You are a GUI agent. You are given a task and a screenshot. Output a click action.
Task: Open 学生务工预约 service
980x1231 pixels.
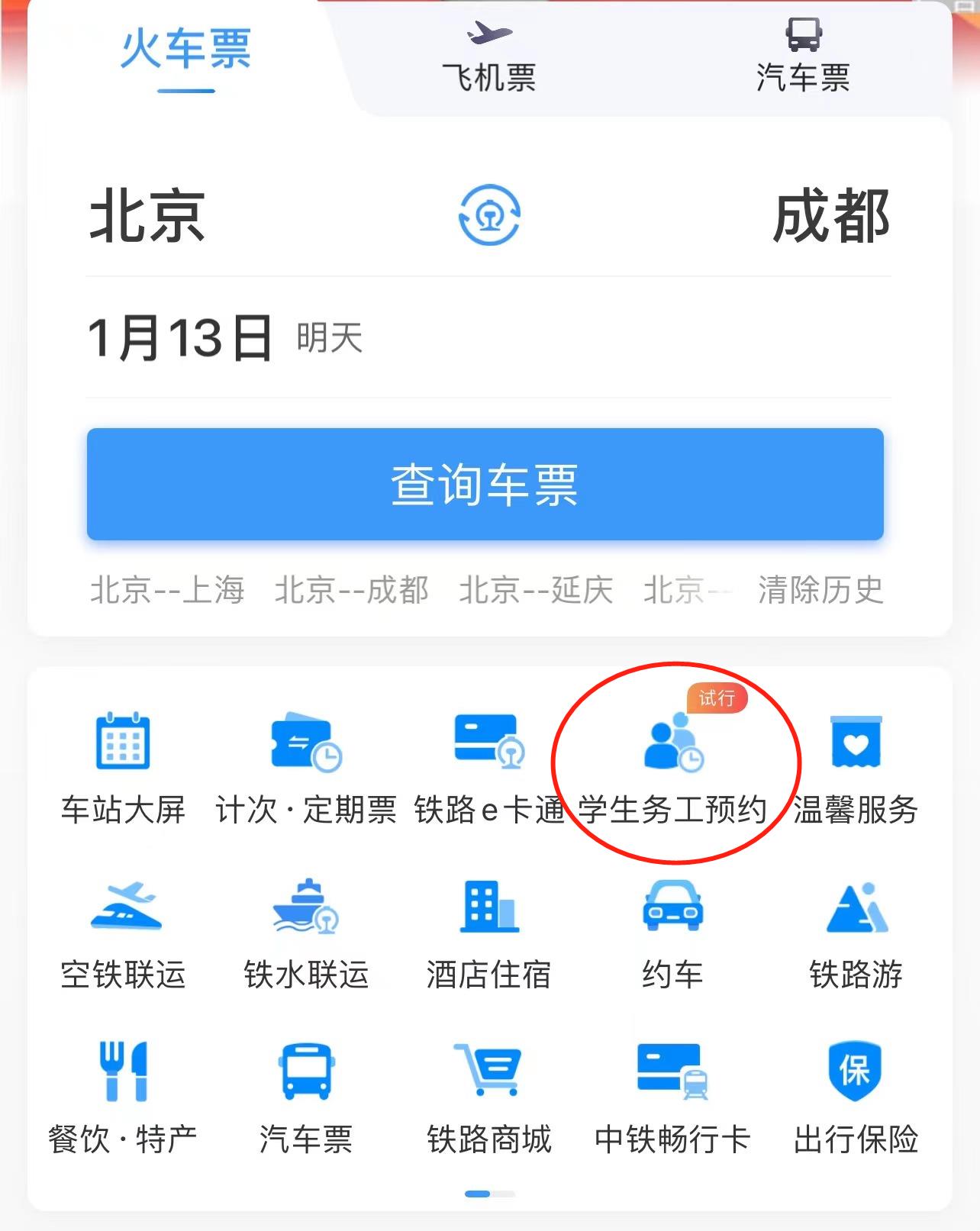pos(672,767)
